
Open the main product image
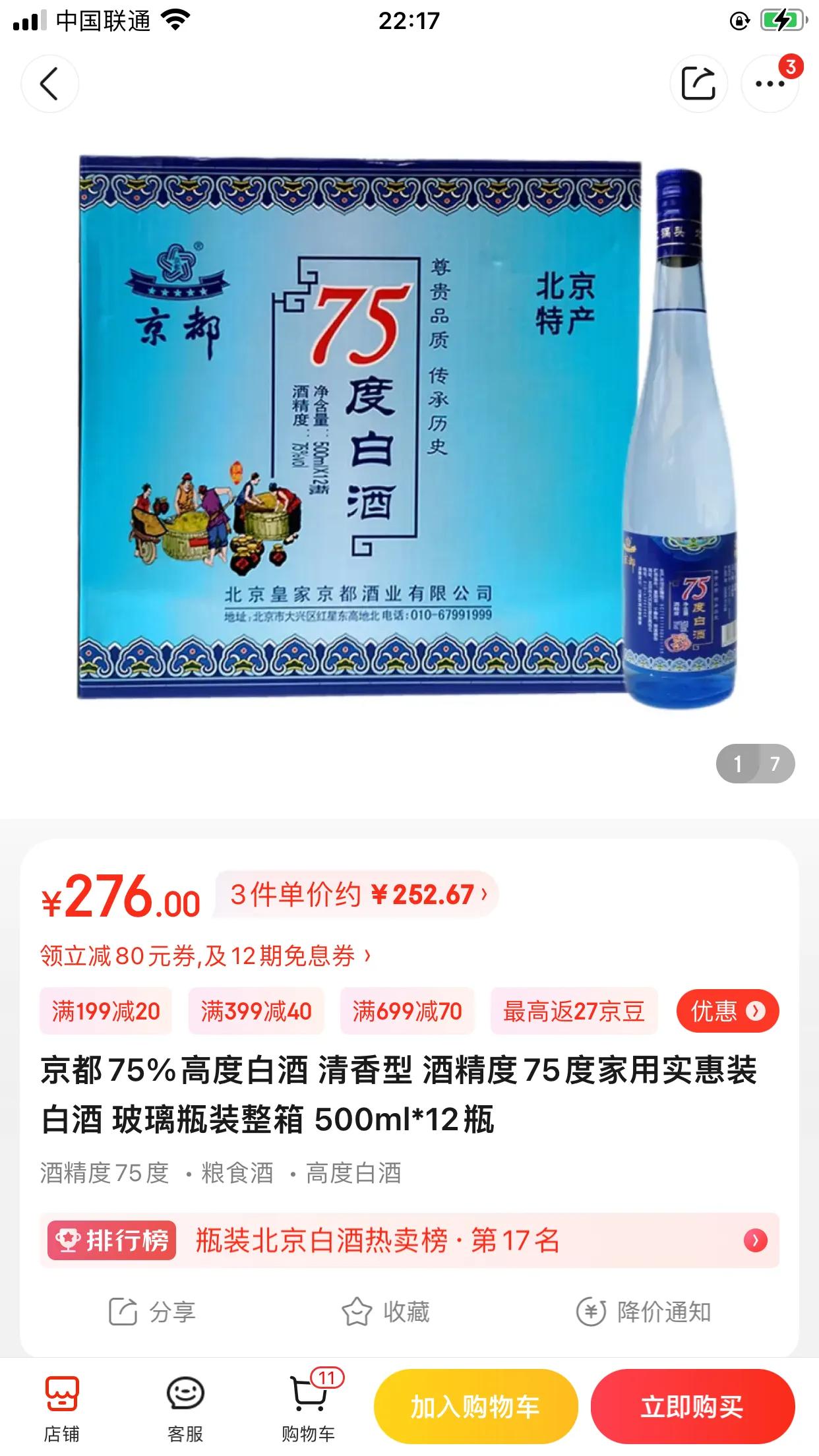(x=409, y=429)
